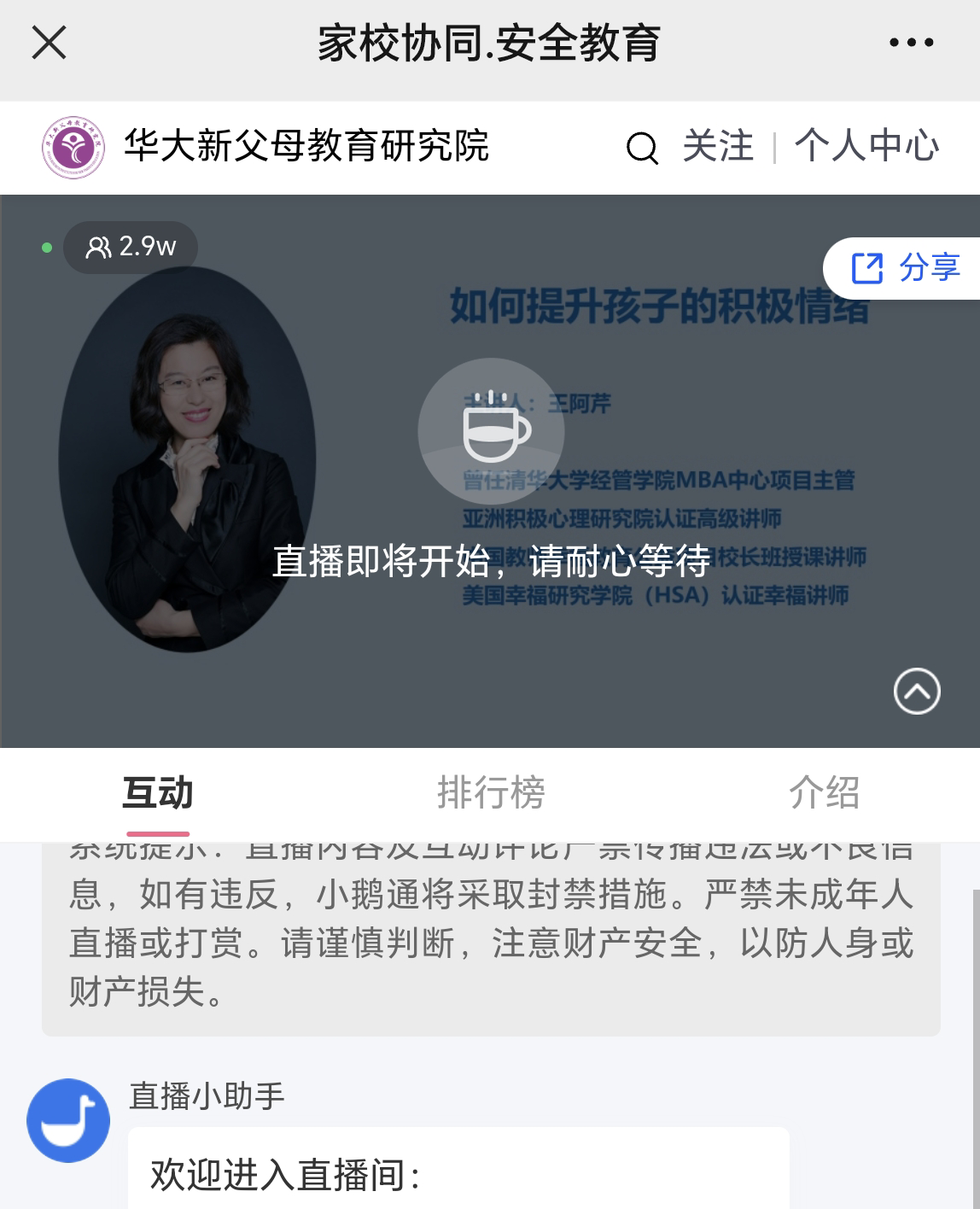The height and width of the screenshot is (1209, 980).
Task: Click the viewer count icon showing 2.9w
Action: 98,247
